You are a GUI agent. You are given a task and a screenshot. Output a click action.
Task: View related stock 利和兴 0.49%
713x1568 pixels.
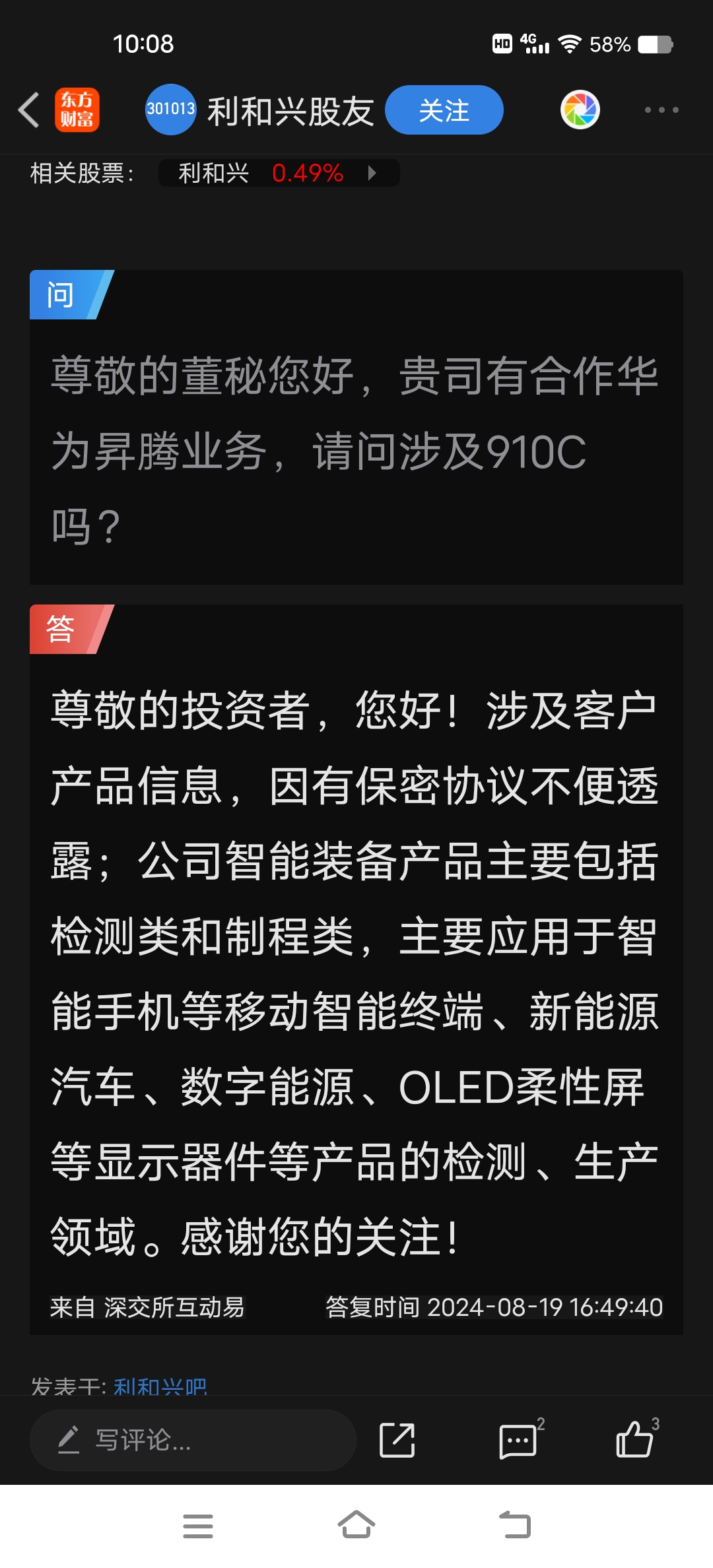point(279,173)
